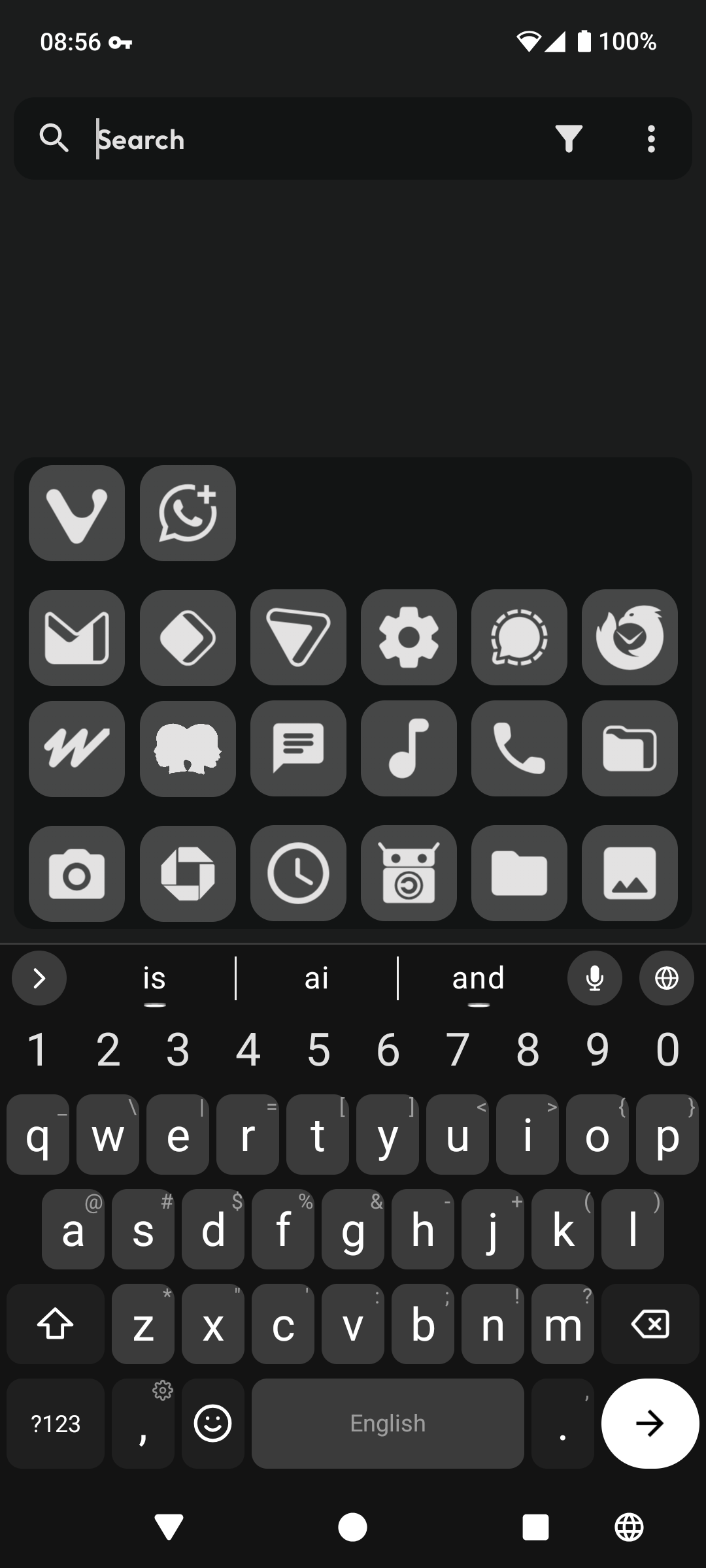
Task: Open the filter funnel icon
Action: 569,139
